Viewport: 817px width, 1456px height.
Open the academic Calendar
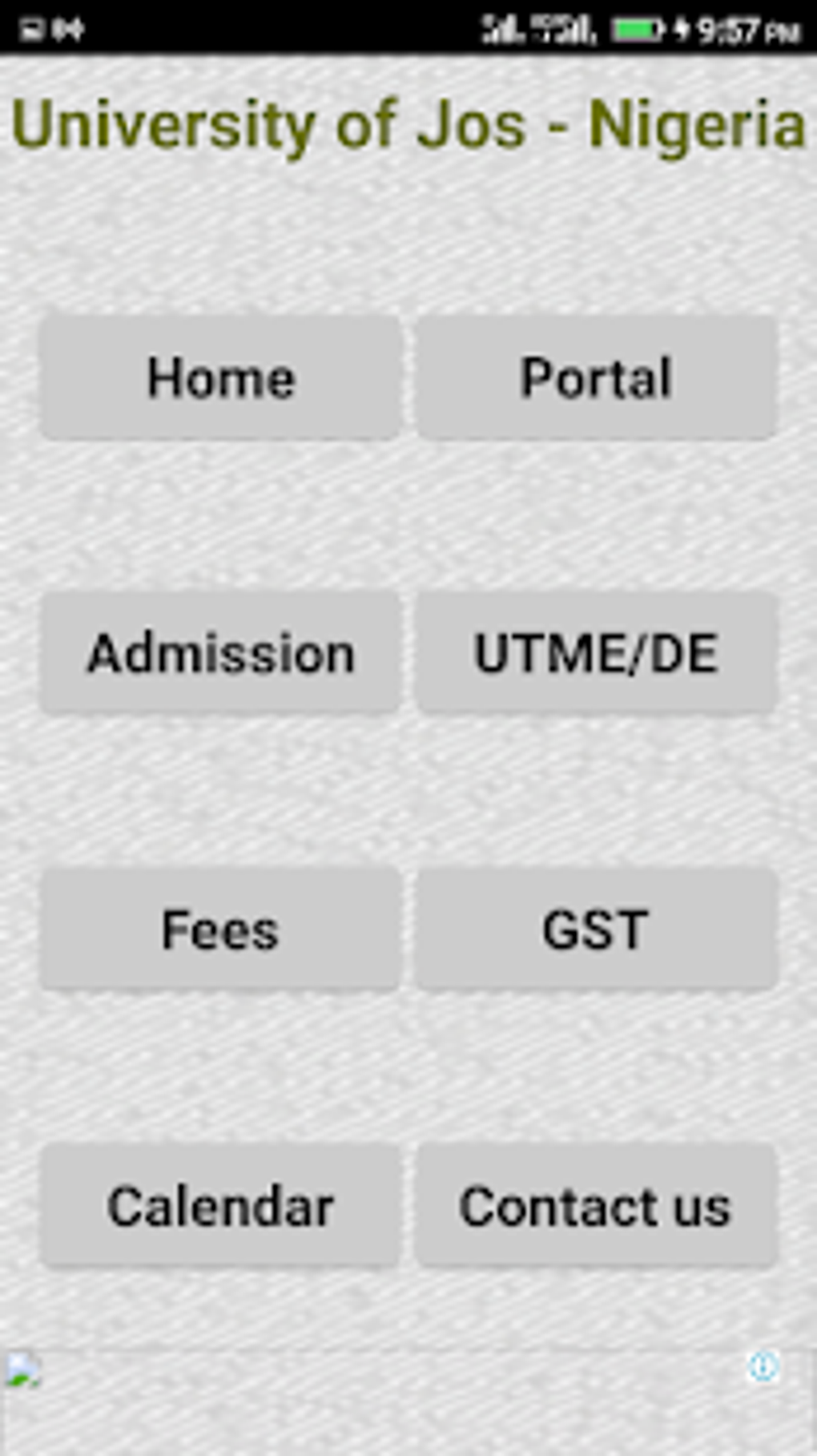(220, 1206)
